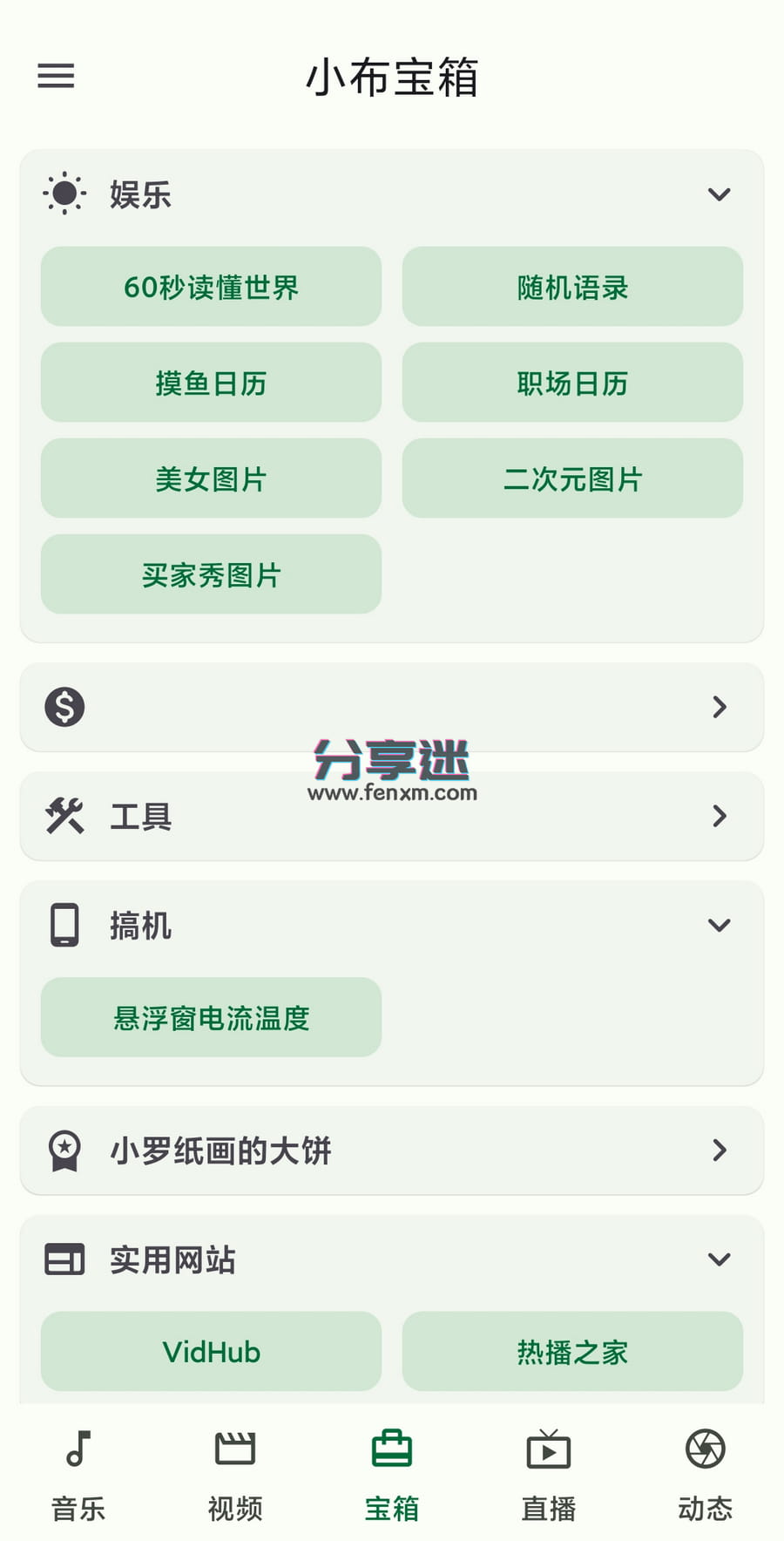Screen dimensions: 784x1541
Task: Click the award ribbon icon beside 小罗纸画的大饼
Action: [63, 1151]
